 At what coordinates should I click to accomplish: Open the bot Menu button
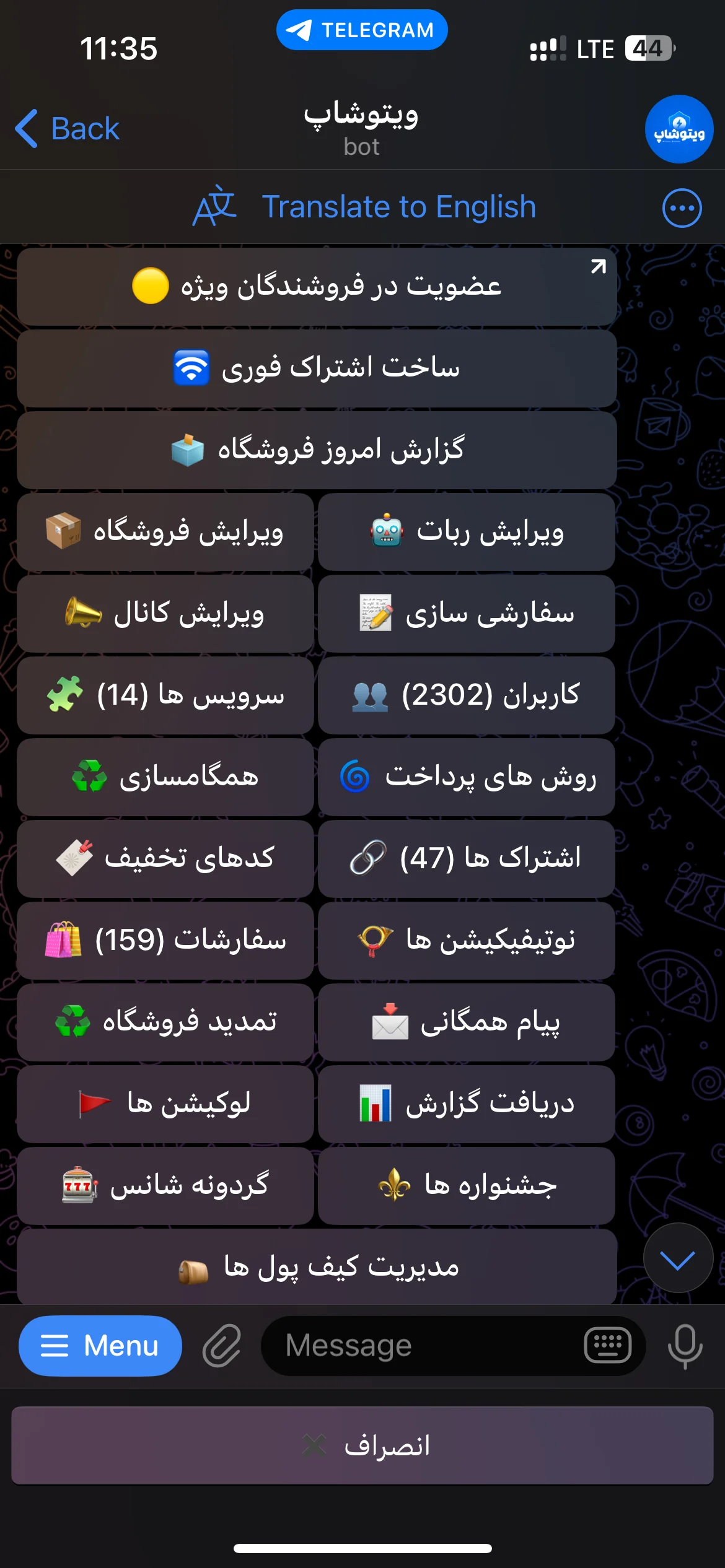(100, 1346)
